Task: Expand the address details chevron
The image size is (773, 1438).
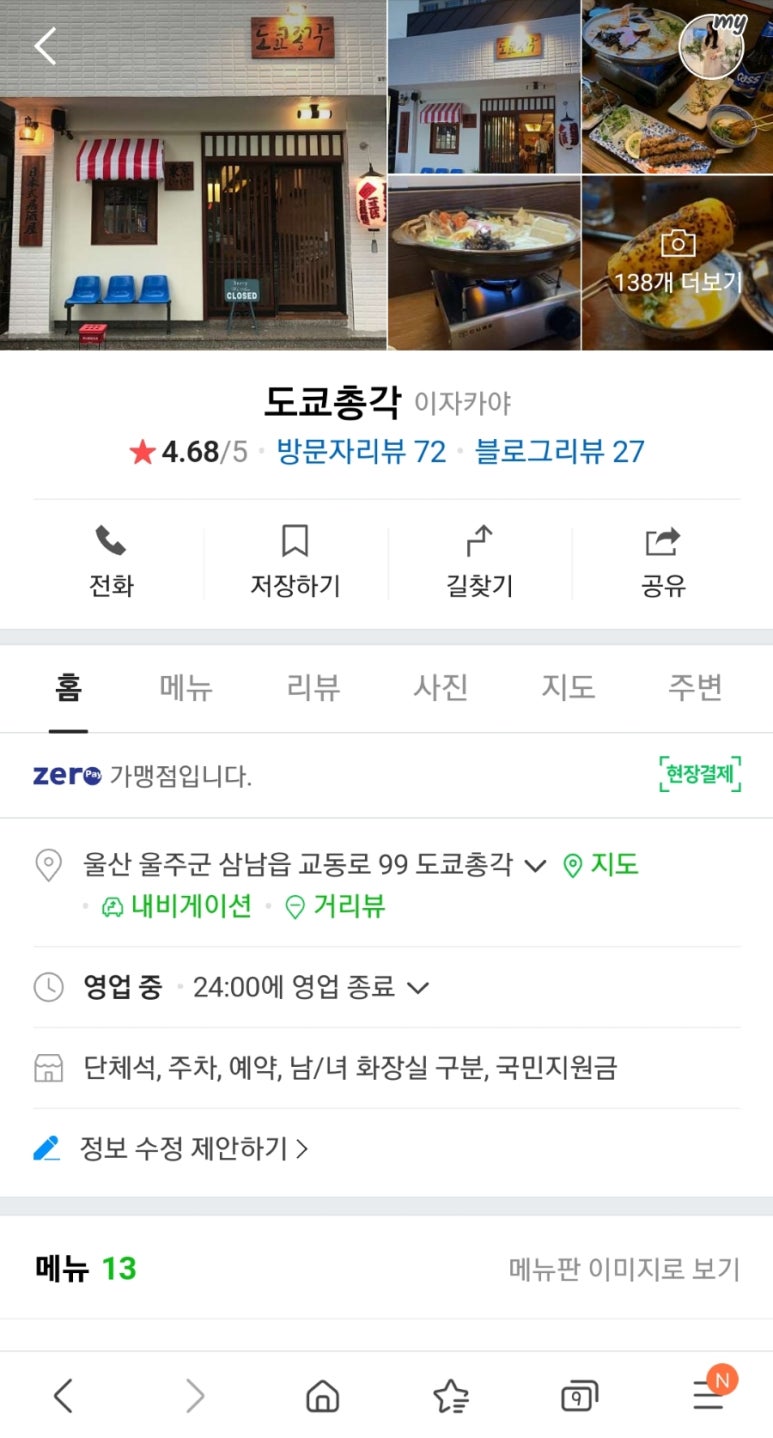Action: 536,865
